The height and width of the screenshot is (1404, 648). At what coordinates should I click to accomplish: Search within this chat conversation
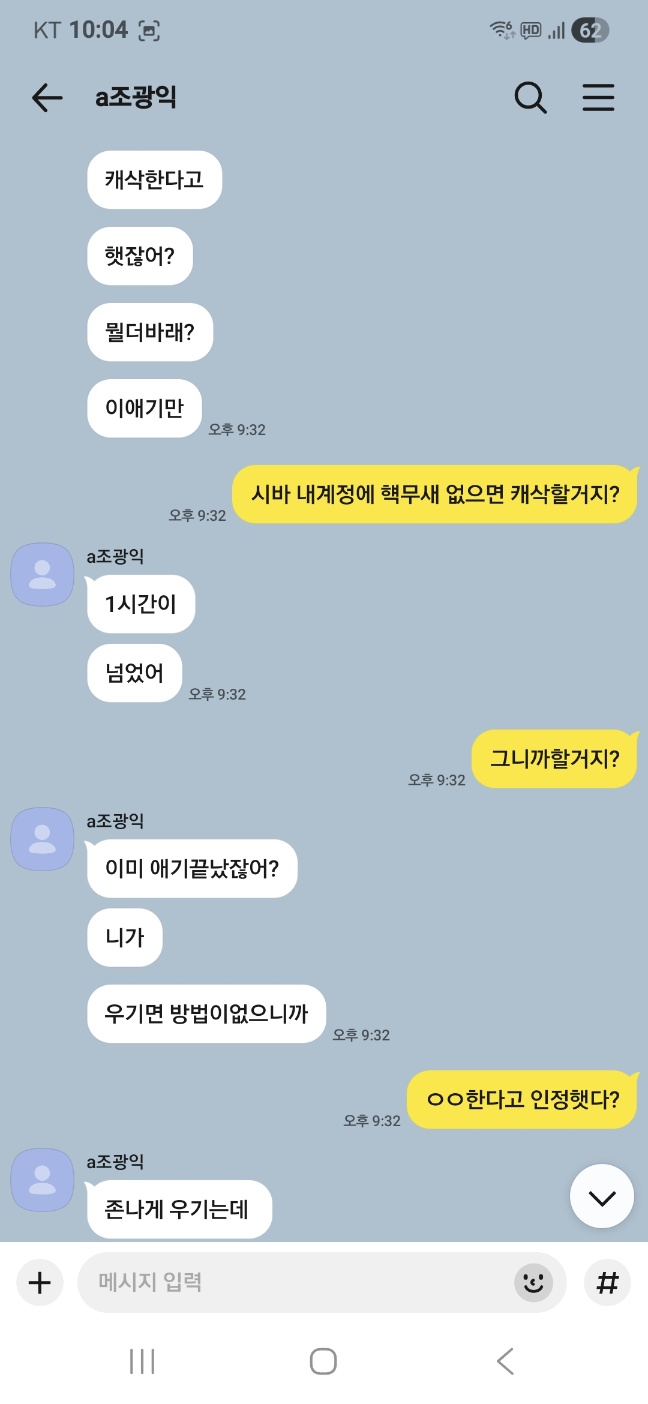pyautogui.click(x=530, y=97)
